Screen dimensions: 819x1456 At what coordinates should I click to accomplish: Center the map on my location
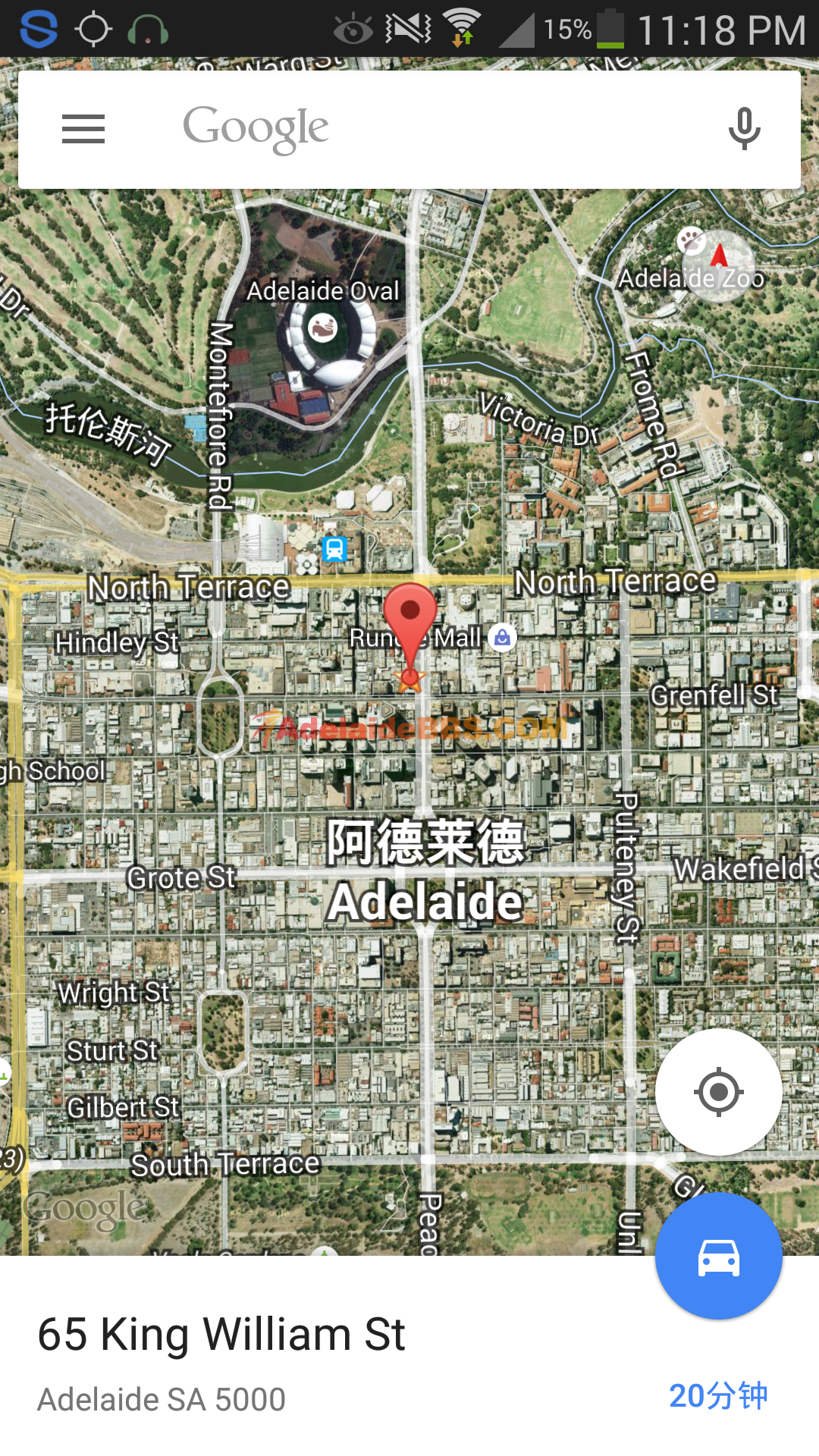coord(718,1092)
